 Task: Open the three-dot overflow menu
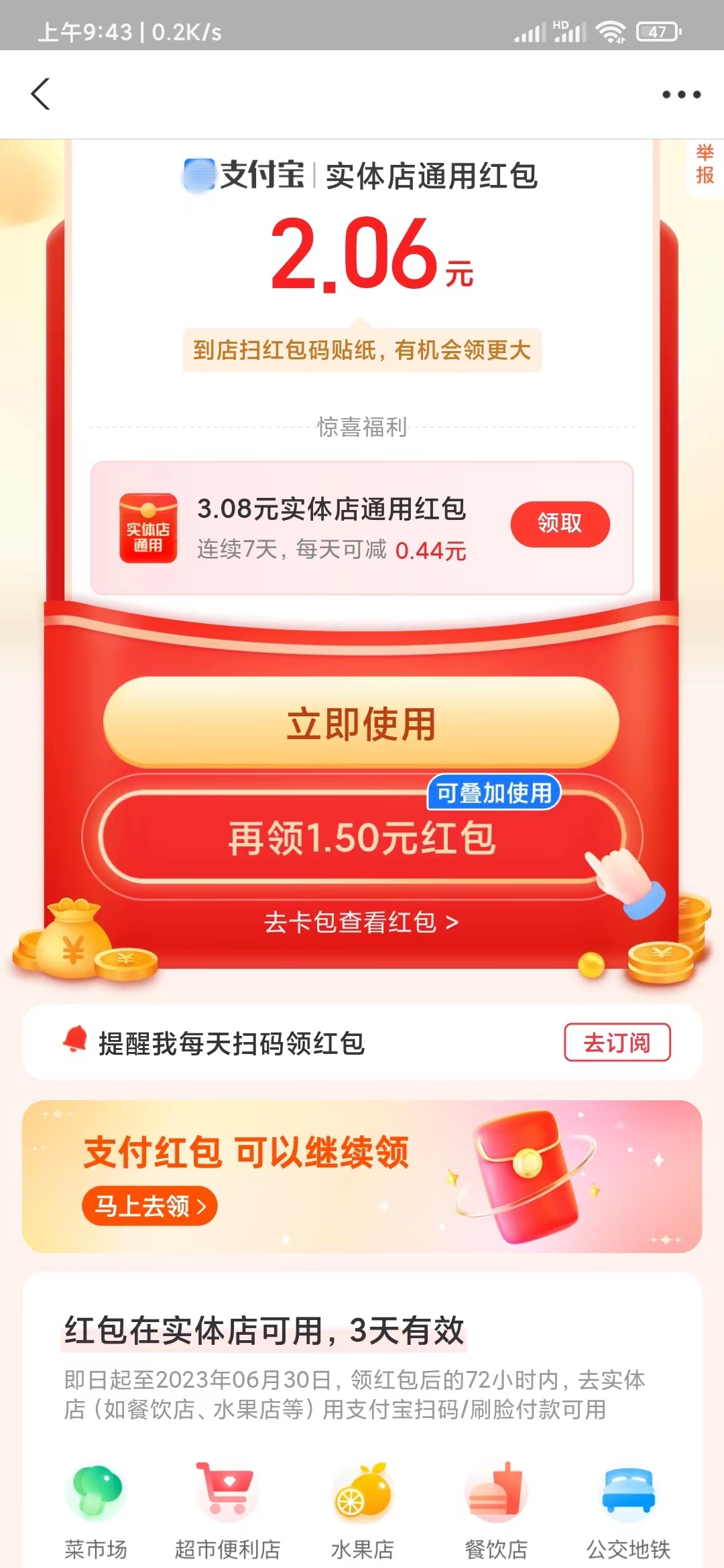tap(679, 94)
